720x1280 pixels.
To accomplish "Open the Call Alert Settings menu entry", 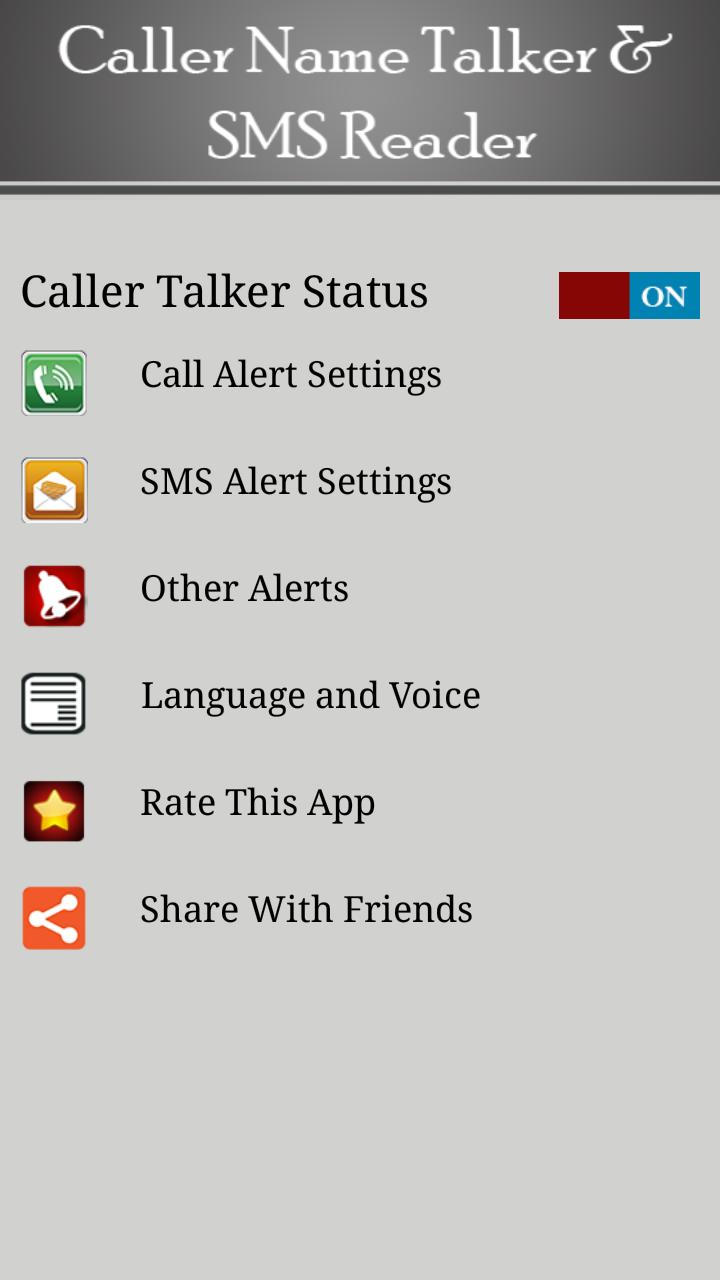I will [x=291, y=374].
